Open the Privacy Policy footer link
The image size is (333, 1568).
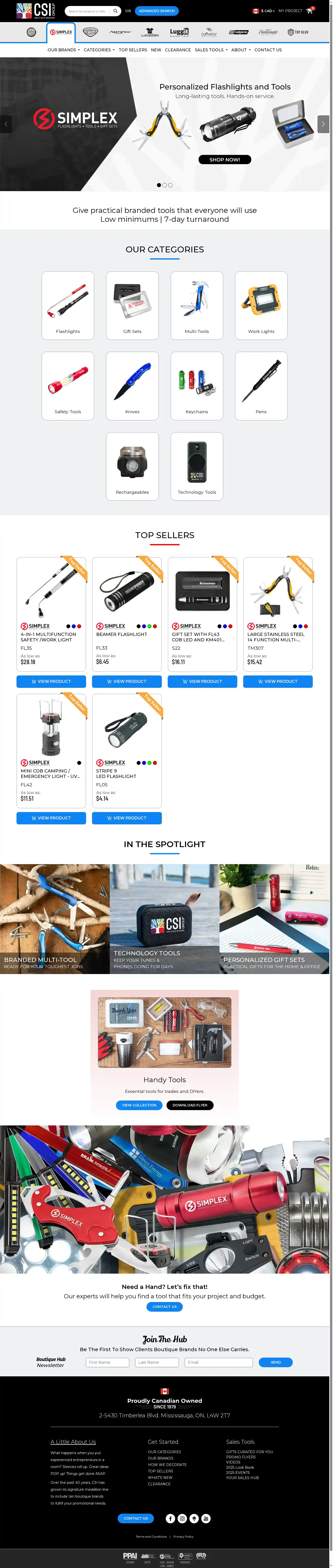tap(184, 1536)
